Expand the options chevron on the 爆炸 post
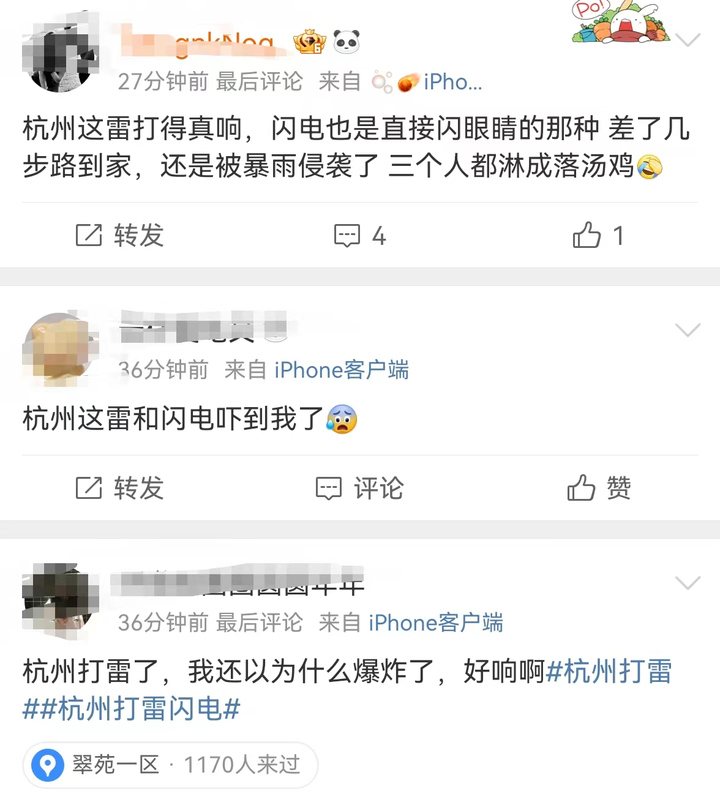Image resolution: width=720 pixels, height=805 pixels. coord(688,583)
